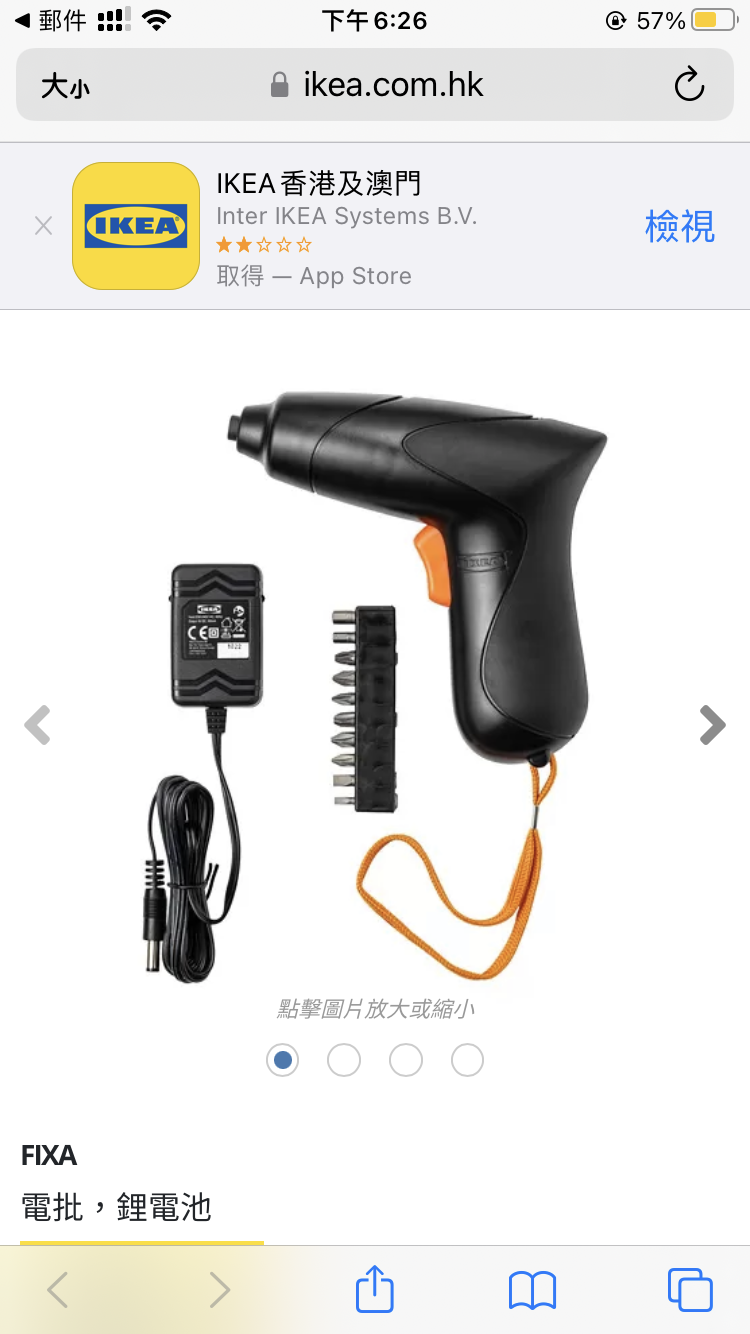Open the Safari tabs overview
The width and height of the screenshot is (750, 1334).
coord(690,1290)
